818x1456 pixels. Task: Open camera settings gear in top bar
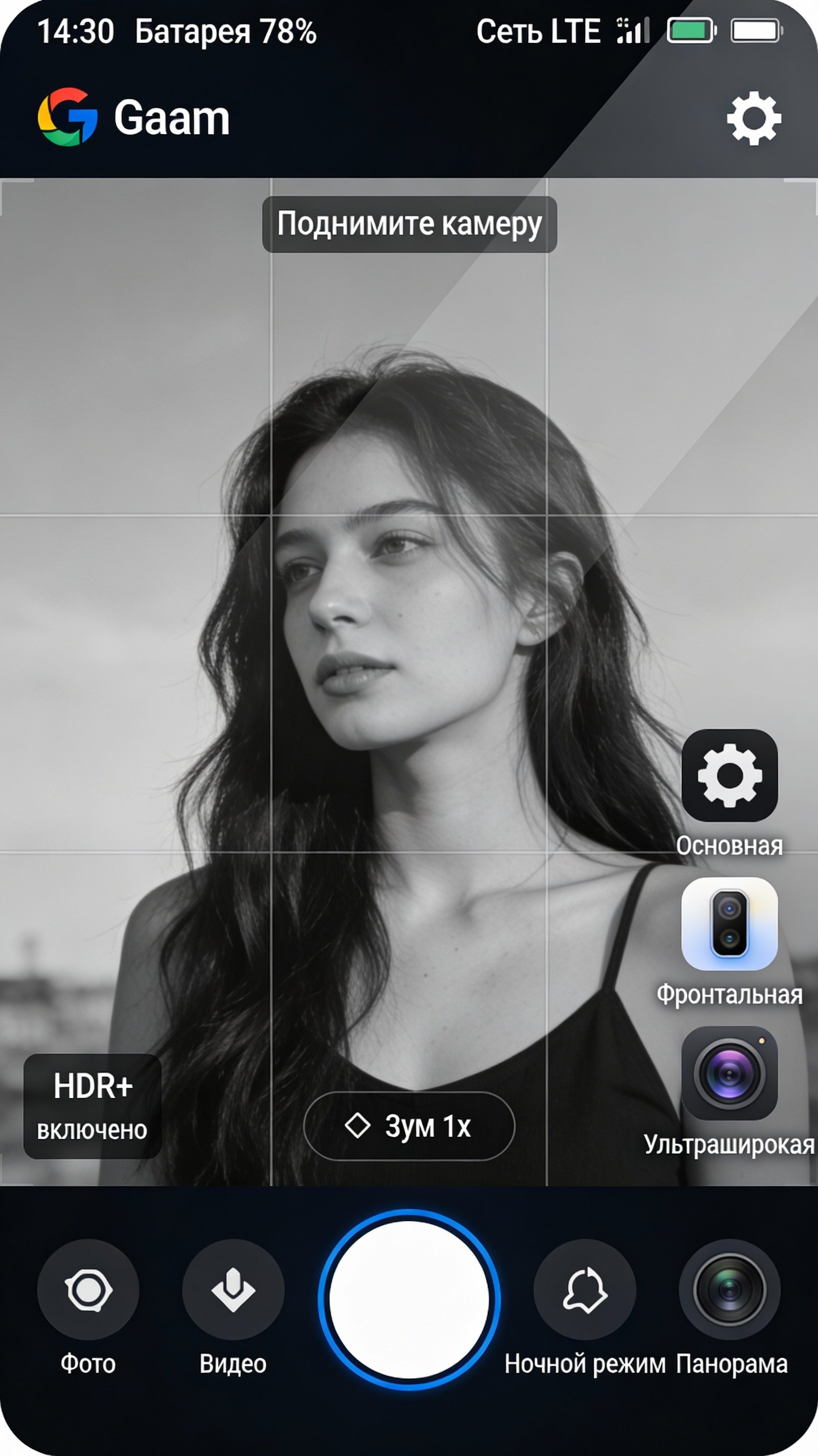754,118
